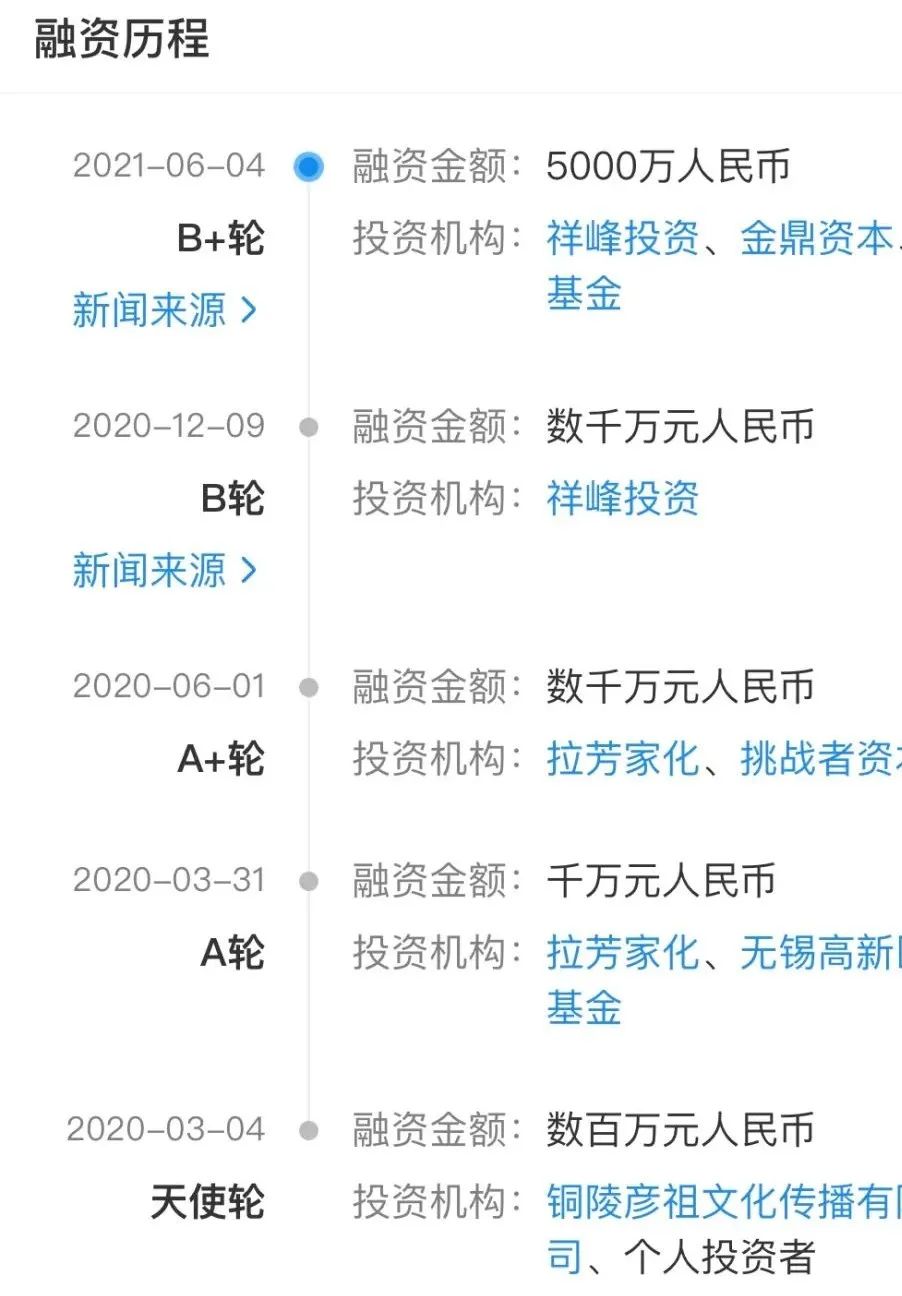Open 祥峰投资 in the B round dated 2020-12-09
902x1296 pixels.
[x=622, y=498]
